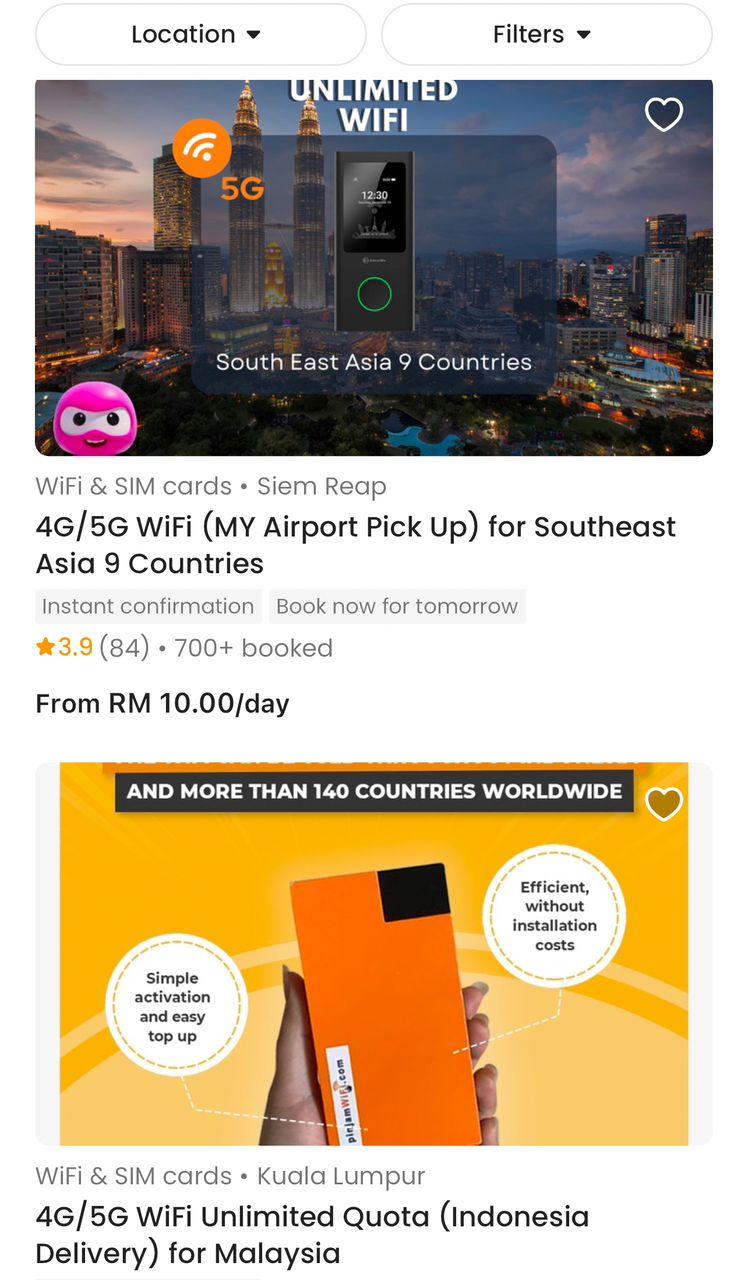Open the Filters dropdown
Screen dimensions: 748x1280
pos(546,34)
